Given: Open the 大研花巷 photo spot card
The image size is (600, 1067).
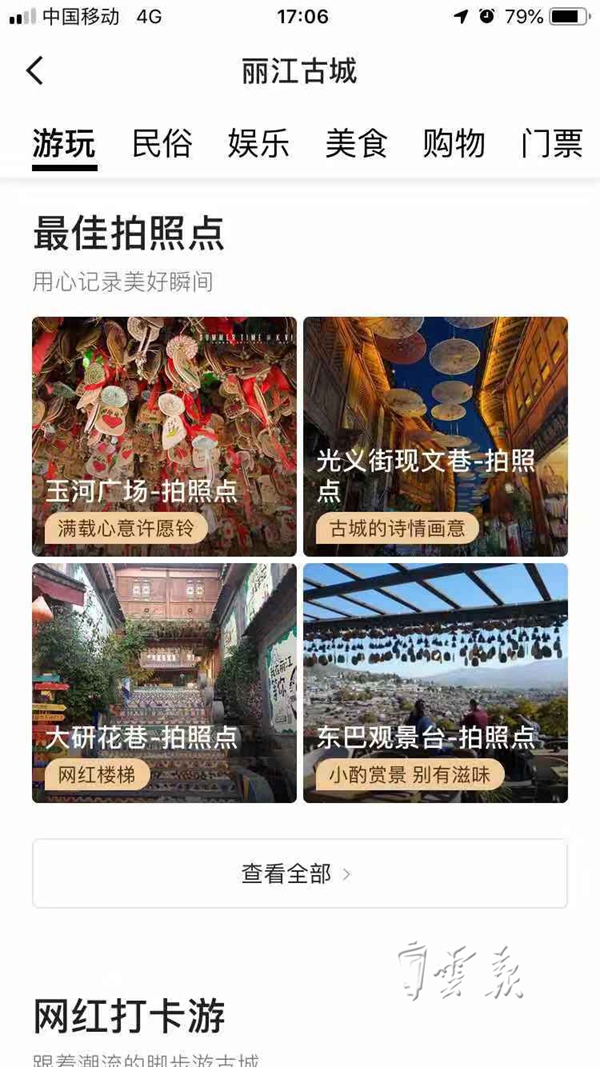Looking at the screenshot, I should [164, 682].
